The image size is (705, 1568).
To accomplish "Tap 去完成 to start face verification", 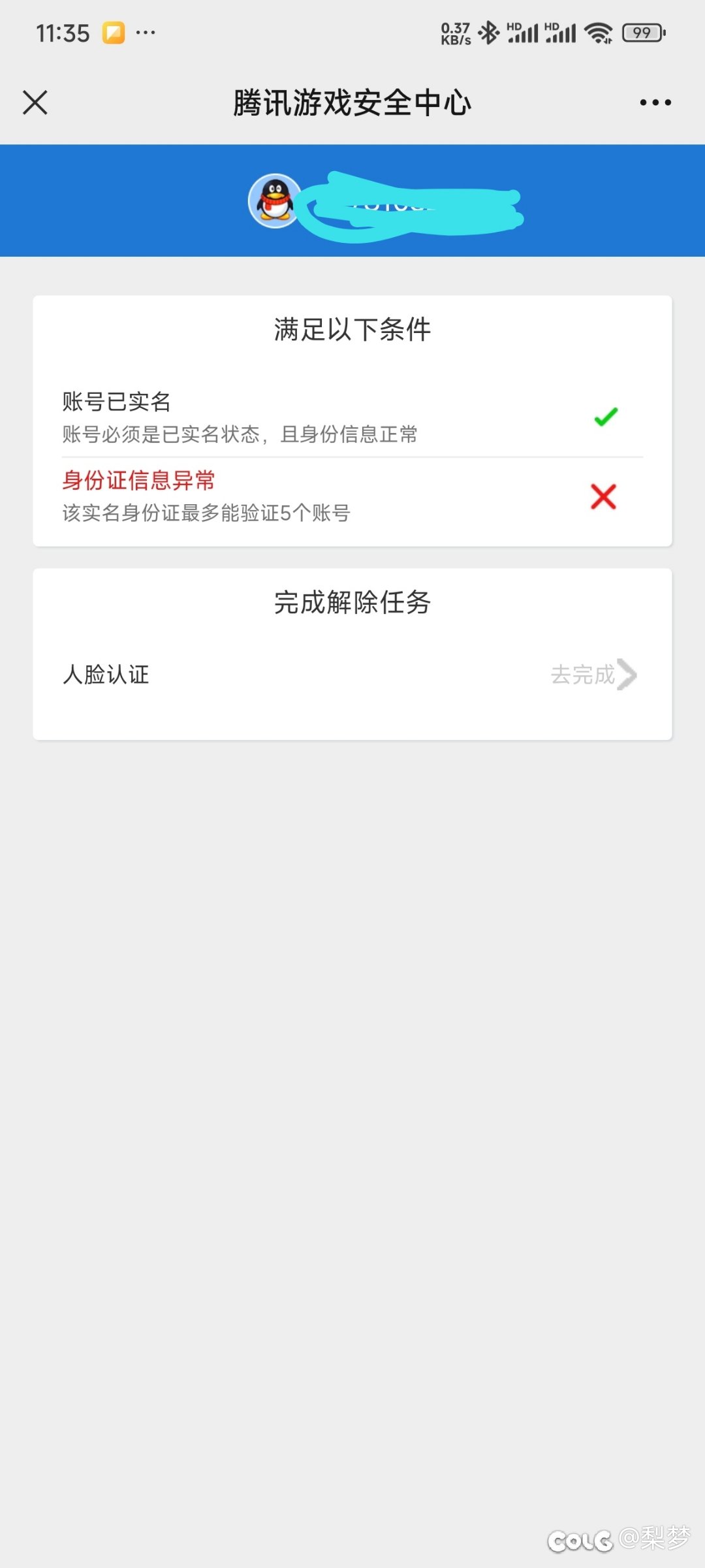I will coord(593,675).
